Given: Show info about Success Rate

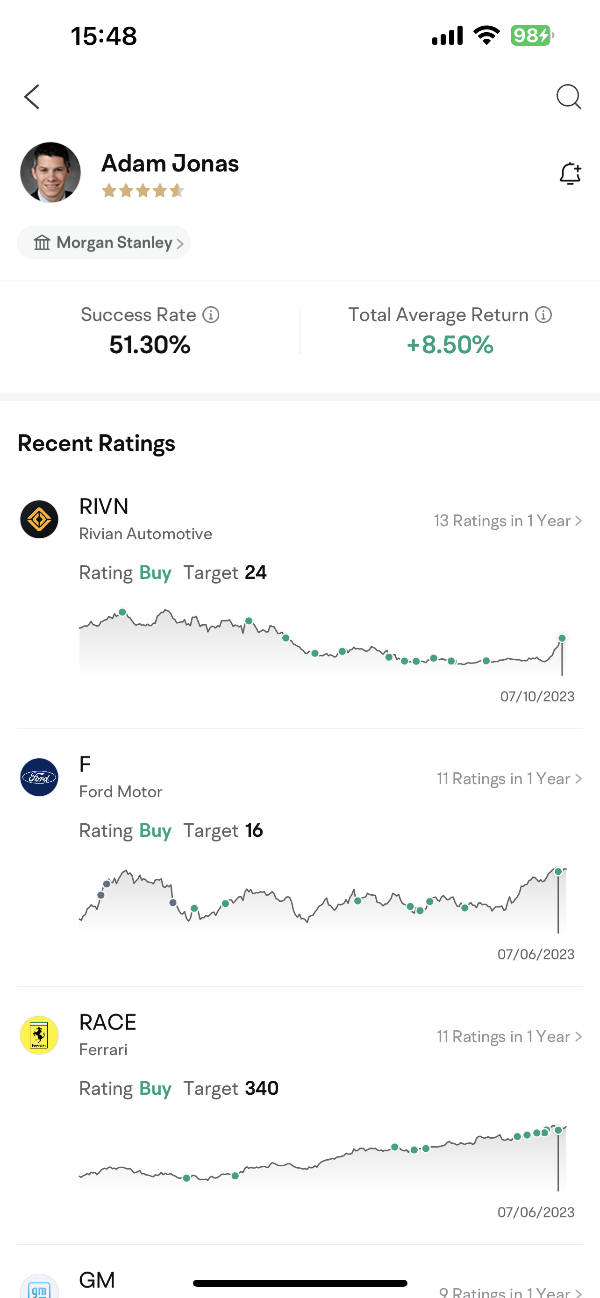Looking at the screenshot, I should 211,315.
